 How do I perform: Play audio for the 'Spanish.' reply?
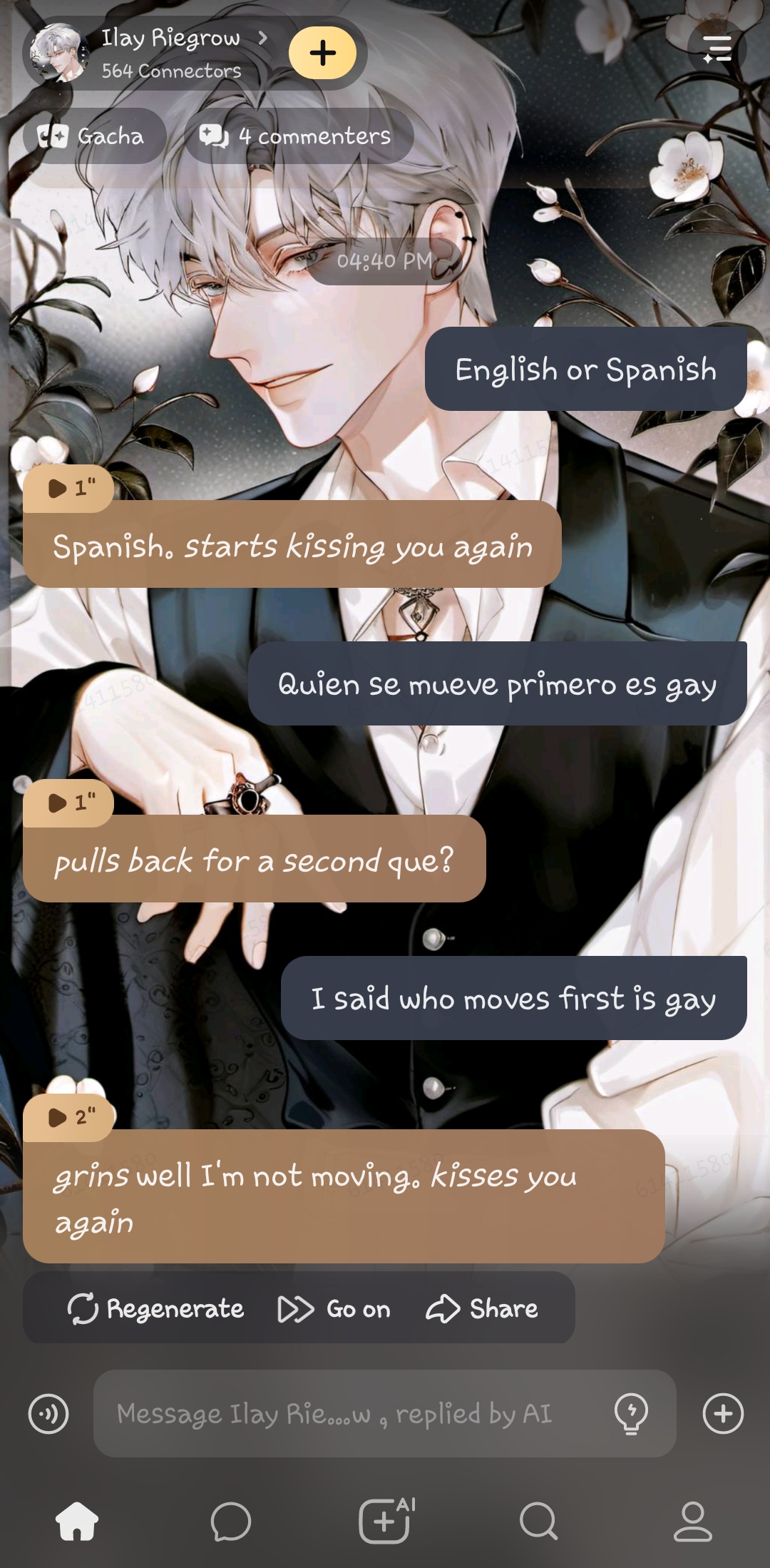[69, 489]
